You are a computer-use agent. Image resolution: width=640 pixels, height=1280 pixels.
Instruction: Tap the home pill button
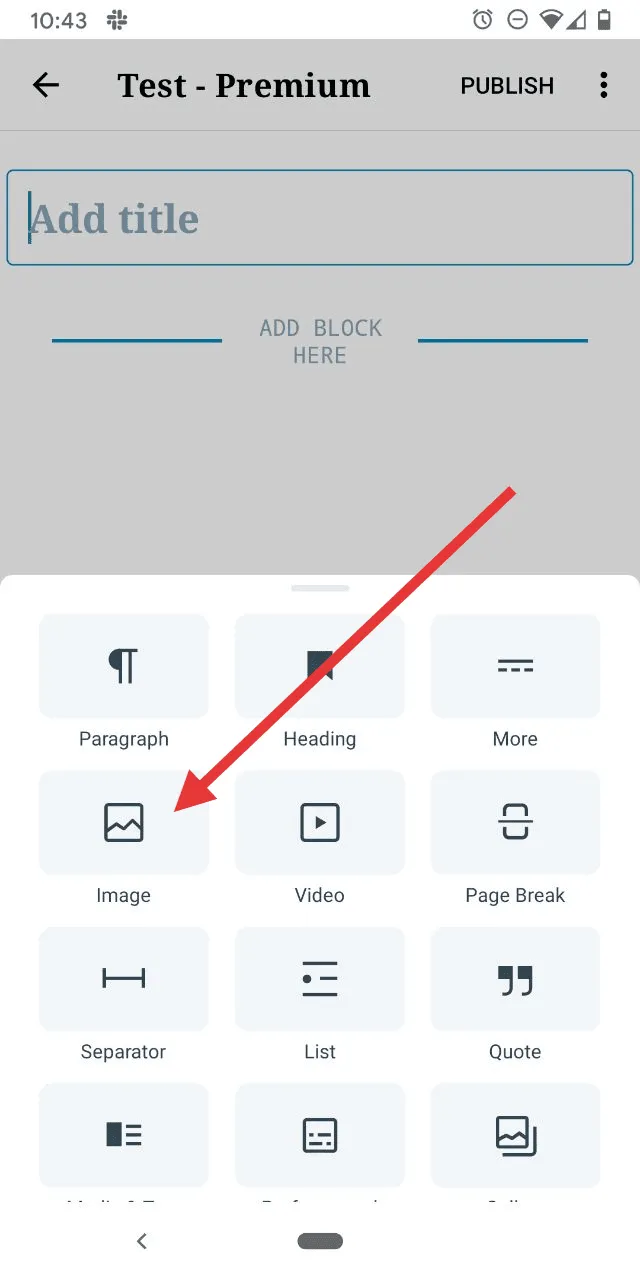tap(320, 1241)
